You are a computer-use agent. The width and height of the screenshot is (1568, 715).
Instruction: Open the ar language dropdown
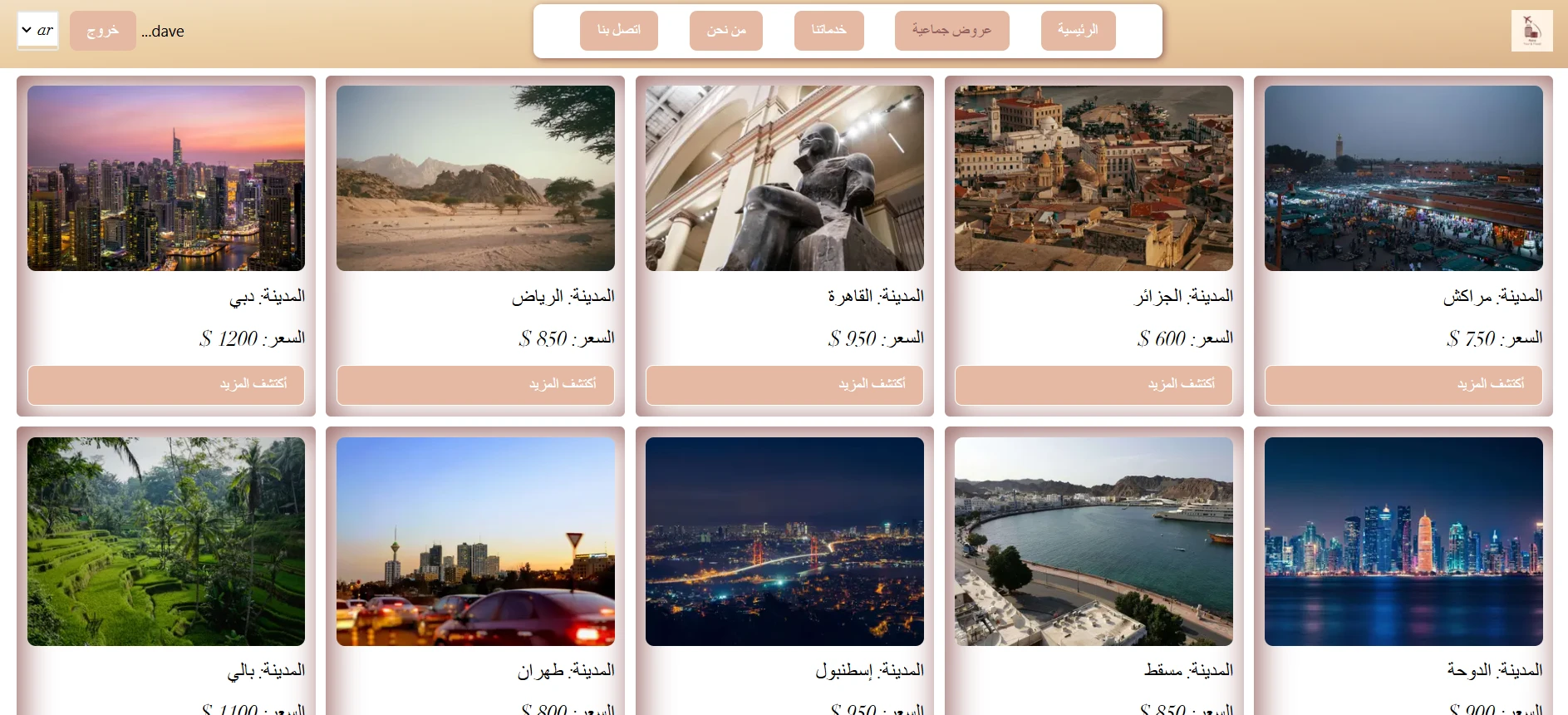37,31
